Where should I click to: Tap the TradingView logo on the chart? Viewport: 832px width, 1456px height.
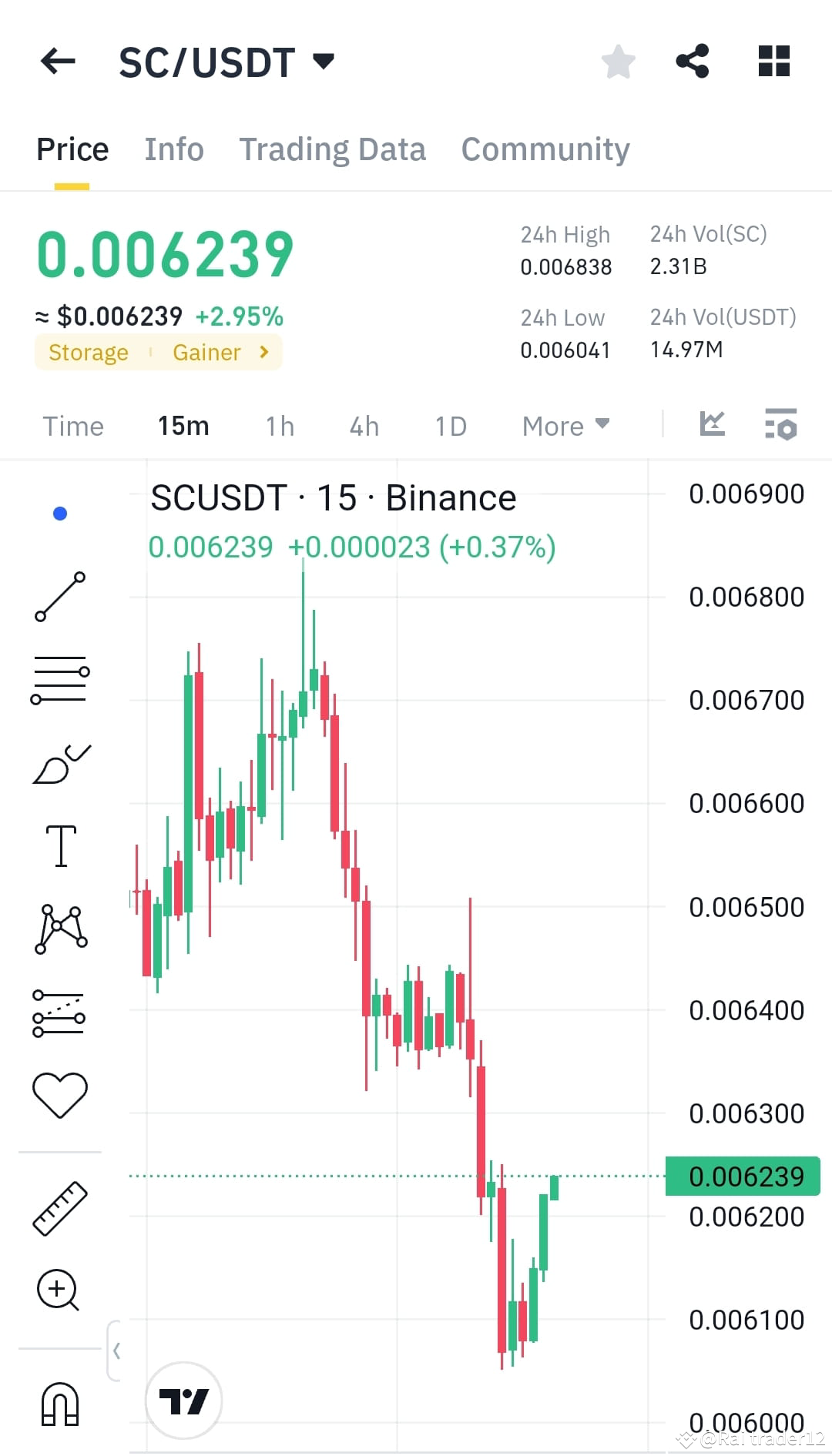pyautogui.click(x=184, y=1401)
